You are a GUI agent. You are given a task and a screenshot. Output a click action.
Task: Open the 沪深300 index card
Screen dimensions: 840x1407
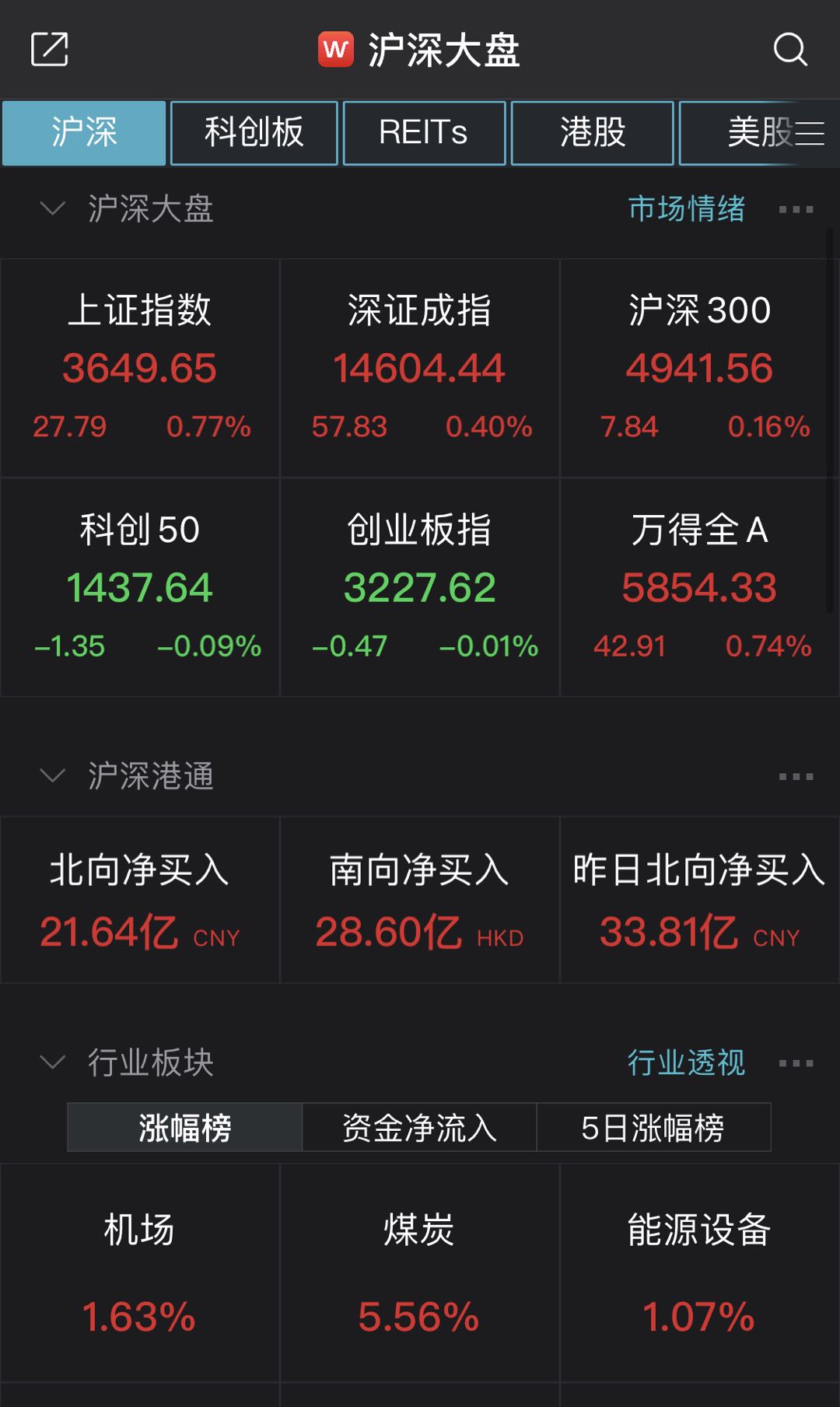[699, 367]
